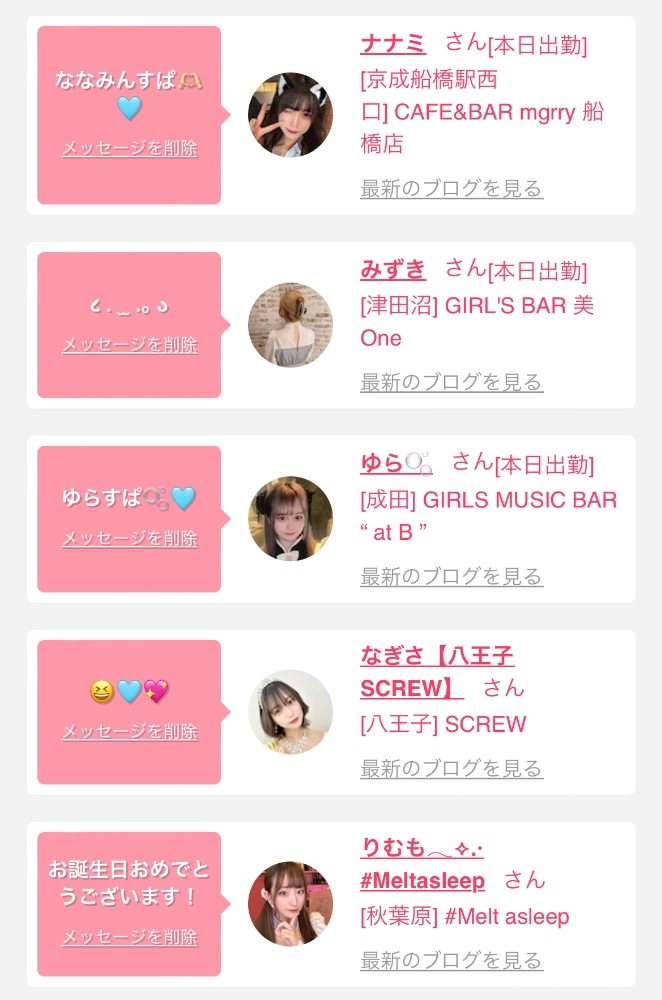Screen dimensions: 662x1000
Task: View なぎさ's latest blog
Action: (452, 769)
